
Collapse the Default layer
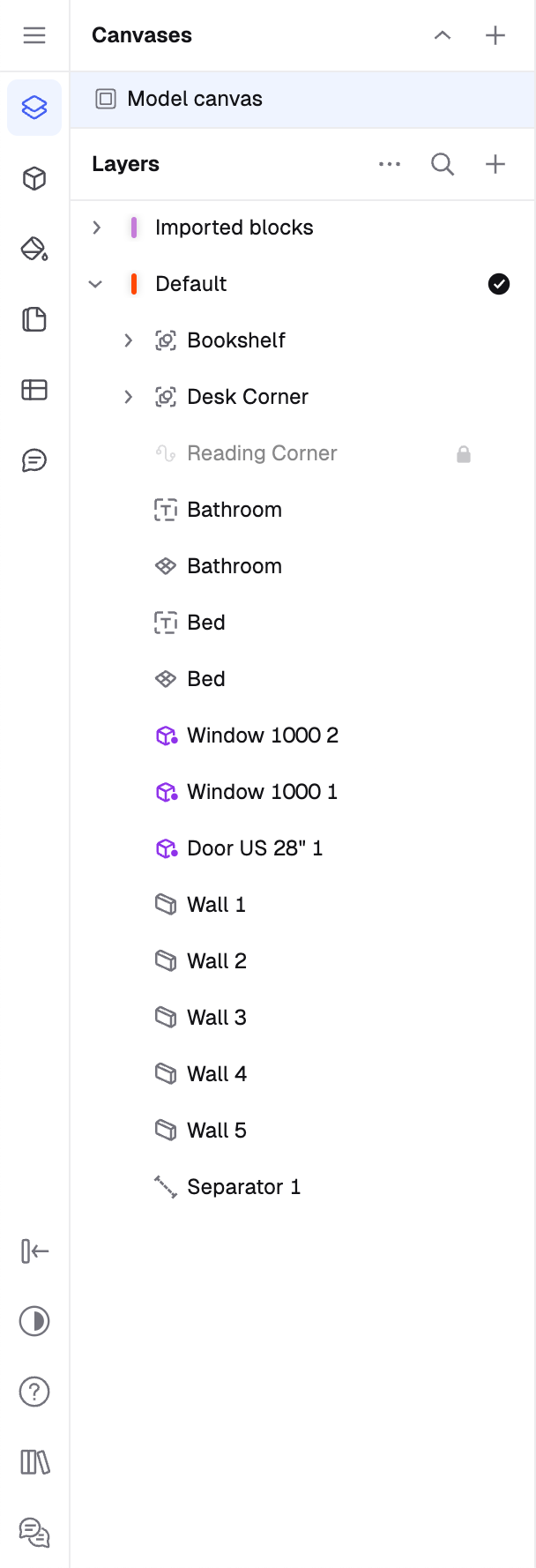96,284
